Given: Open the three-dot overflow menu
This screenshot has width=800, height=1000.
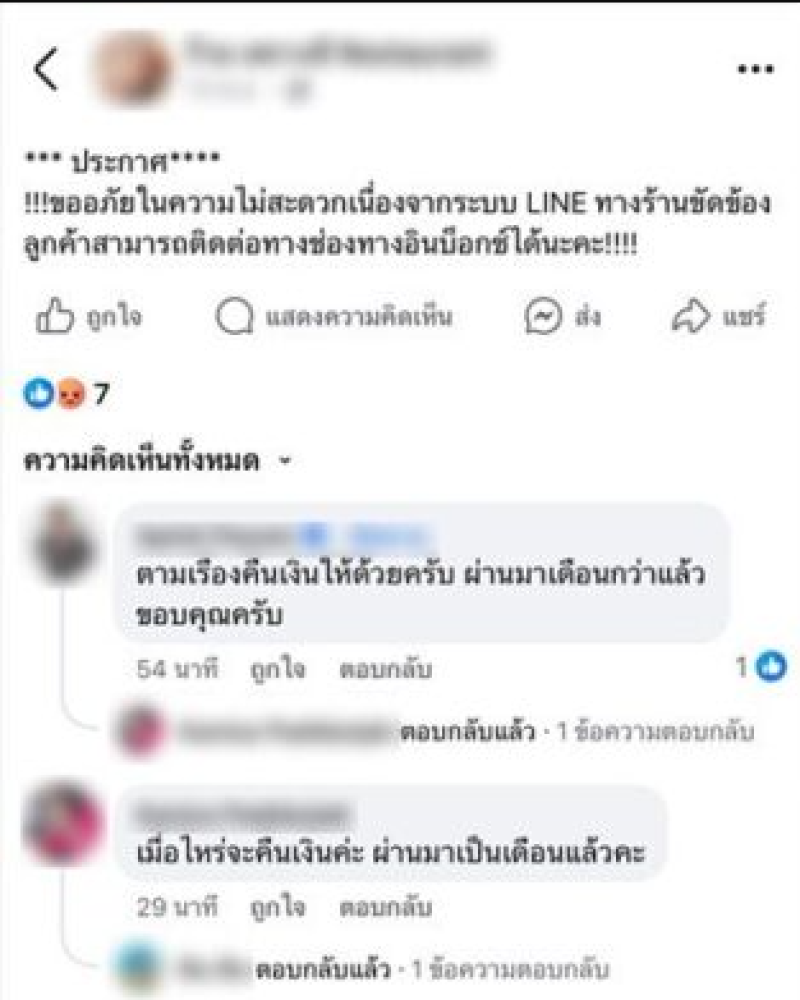Looking at the screenshot, I should [755, 69].
